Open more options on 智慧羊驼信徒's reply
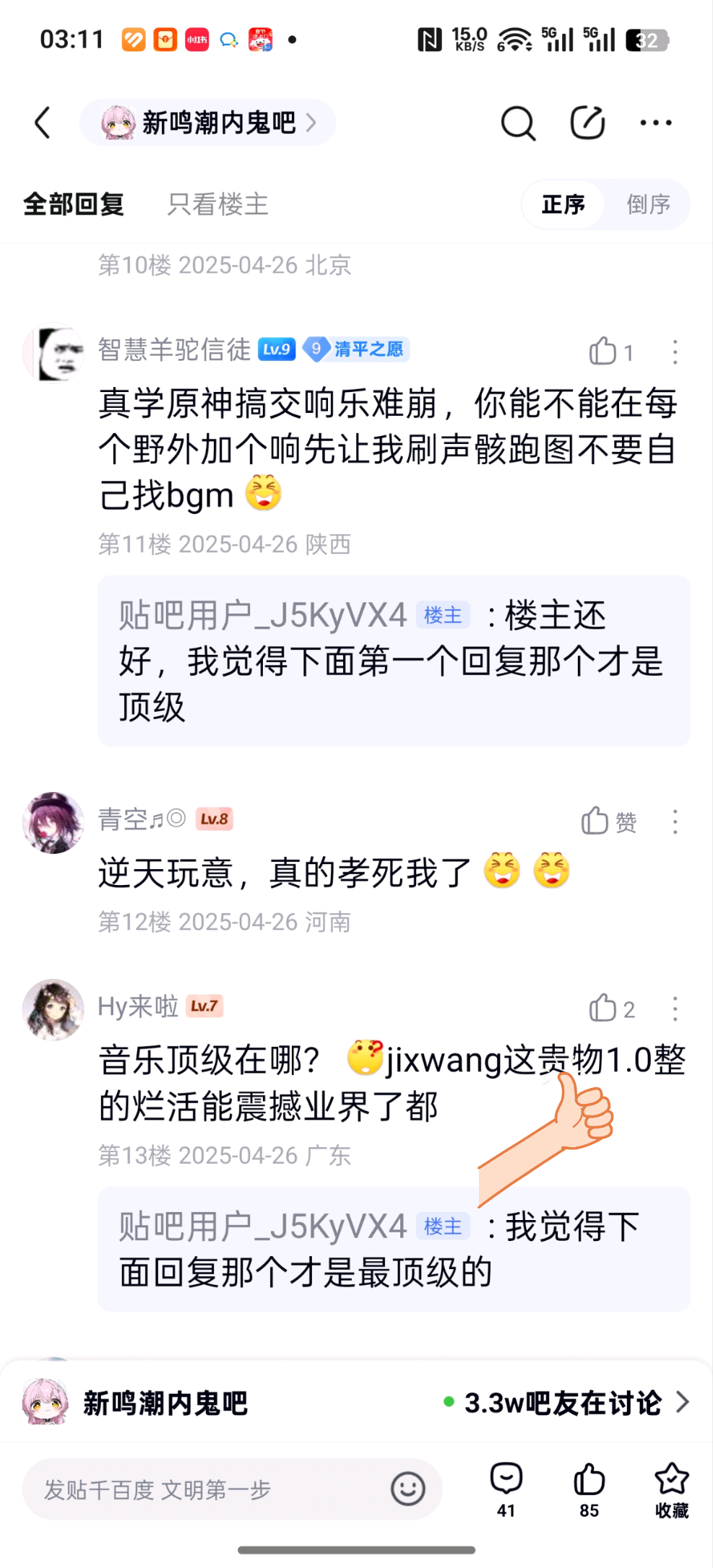Screen dimensions: 713x1568 click(x=675, y=352)
